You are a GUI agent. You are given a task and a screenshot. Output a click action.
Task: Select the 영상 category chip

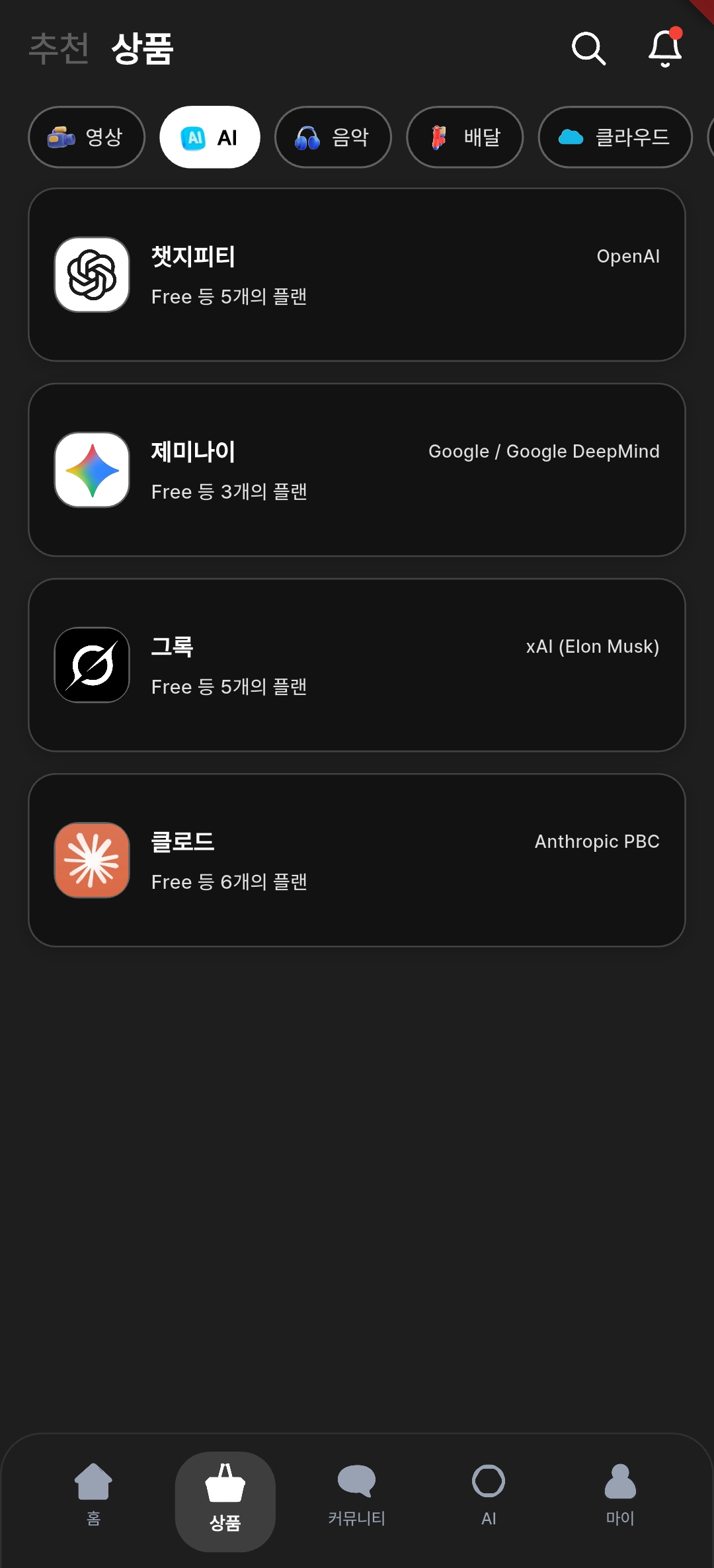(x=87, y=138)
